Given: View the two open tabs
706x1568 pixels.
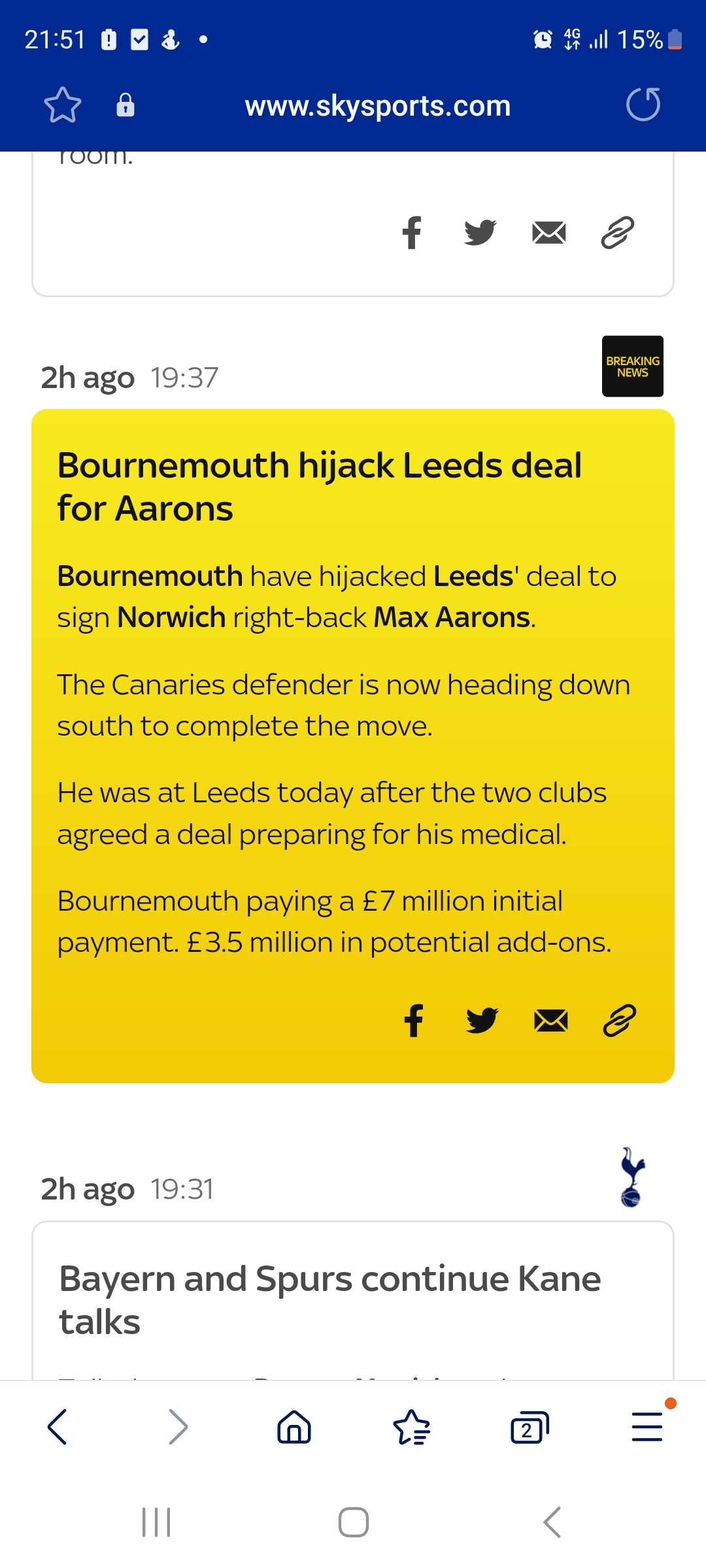Looking at the screenshot, I should (x=529, y=1428).
